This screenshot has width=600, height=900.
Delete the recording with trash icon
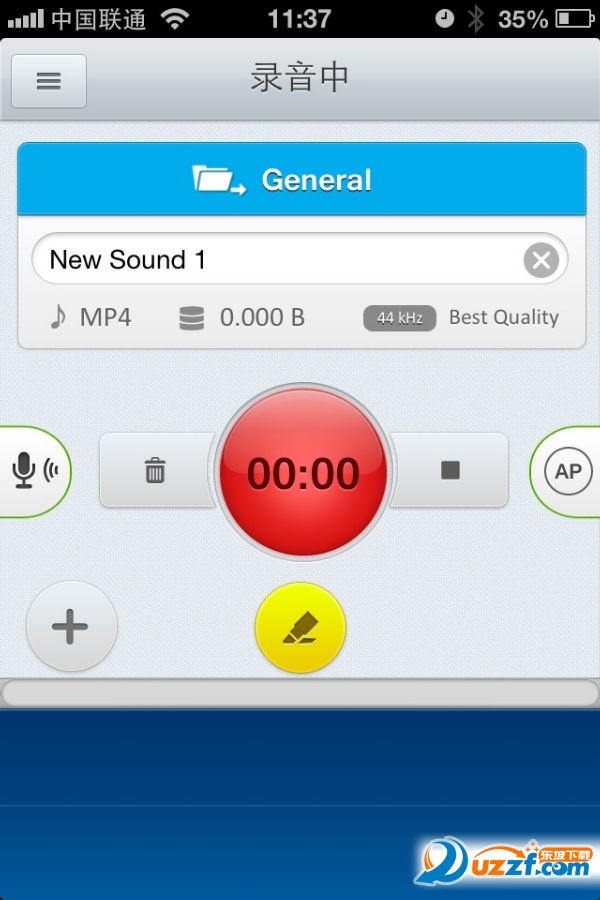155,470
